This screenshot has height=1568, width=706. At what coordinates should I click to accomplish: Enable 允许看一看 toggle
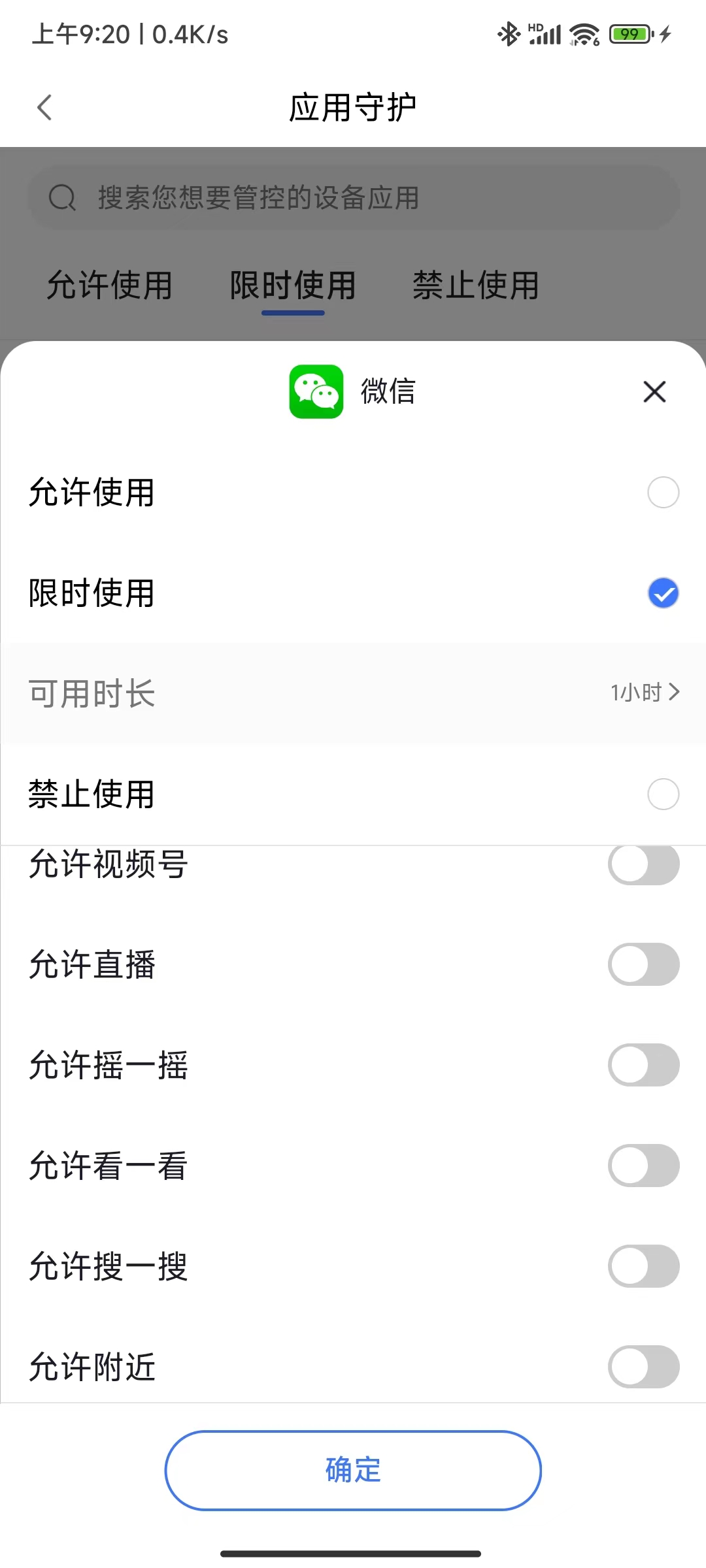point(643,1166)
